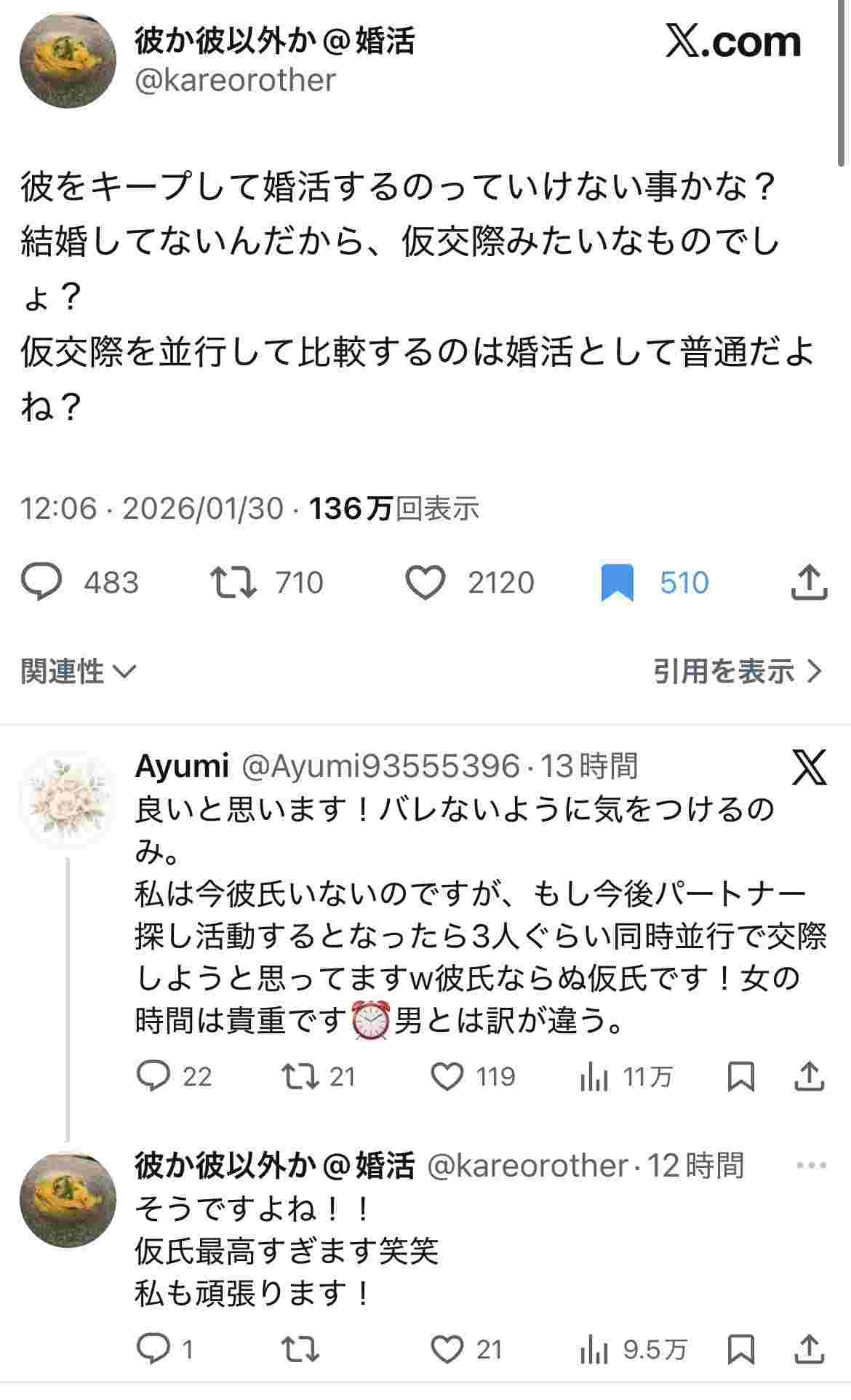Screen dimensions: 851x1400
Task: View analytics for Ayumi's reply with 11万 views
Action: point(594,1076)
